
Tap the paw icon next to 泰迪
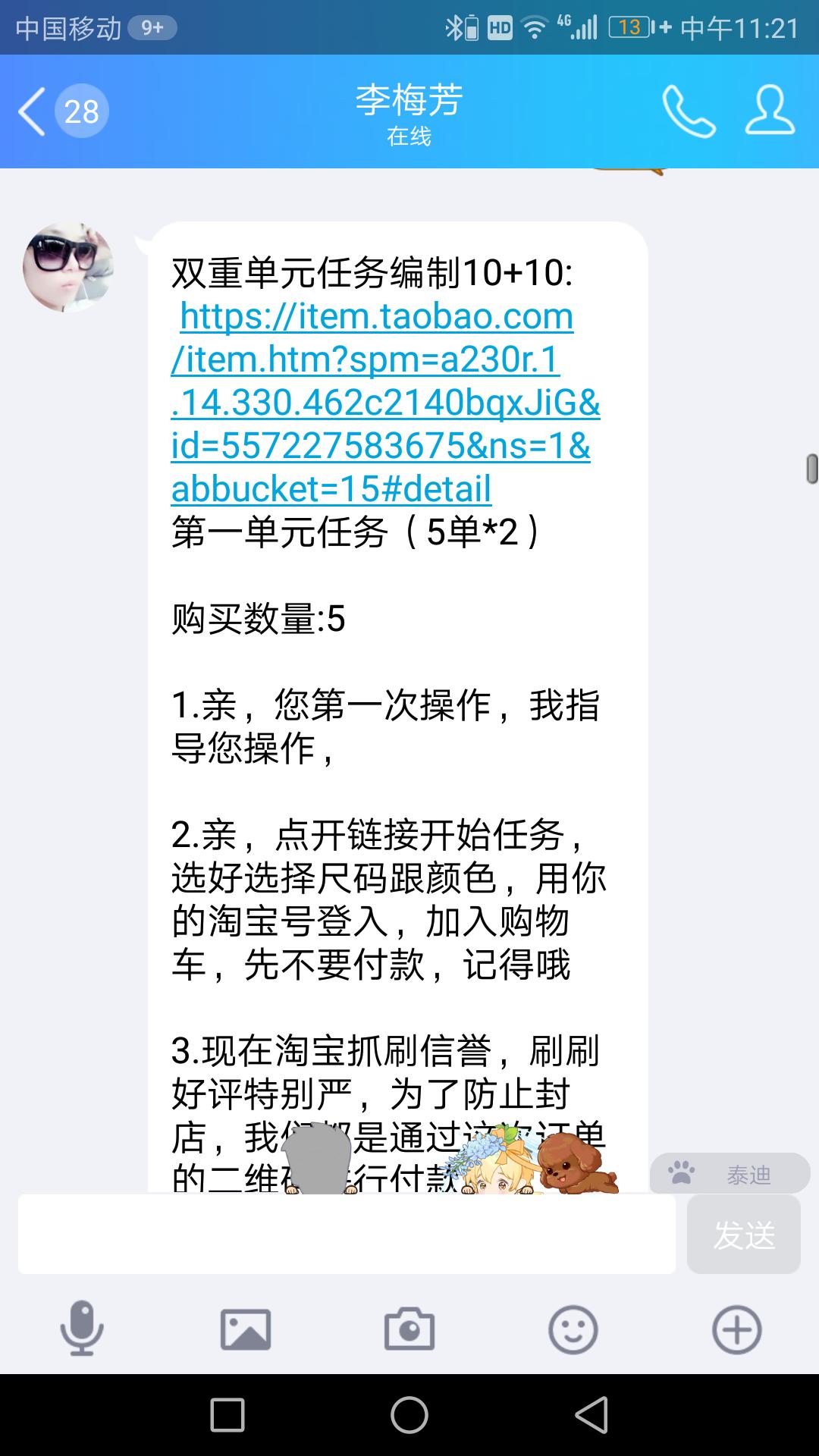point(681,1172)
